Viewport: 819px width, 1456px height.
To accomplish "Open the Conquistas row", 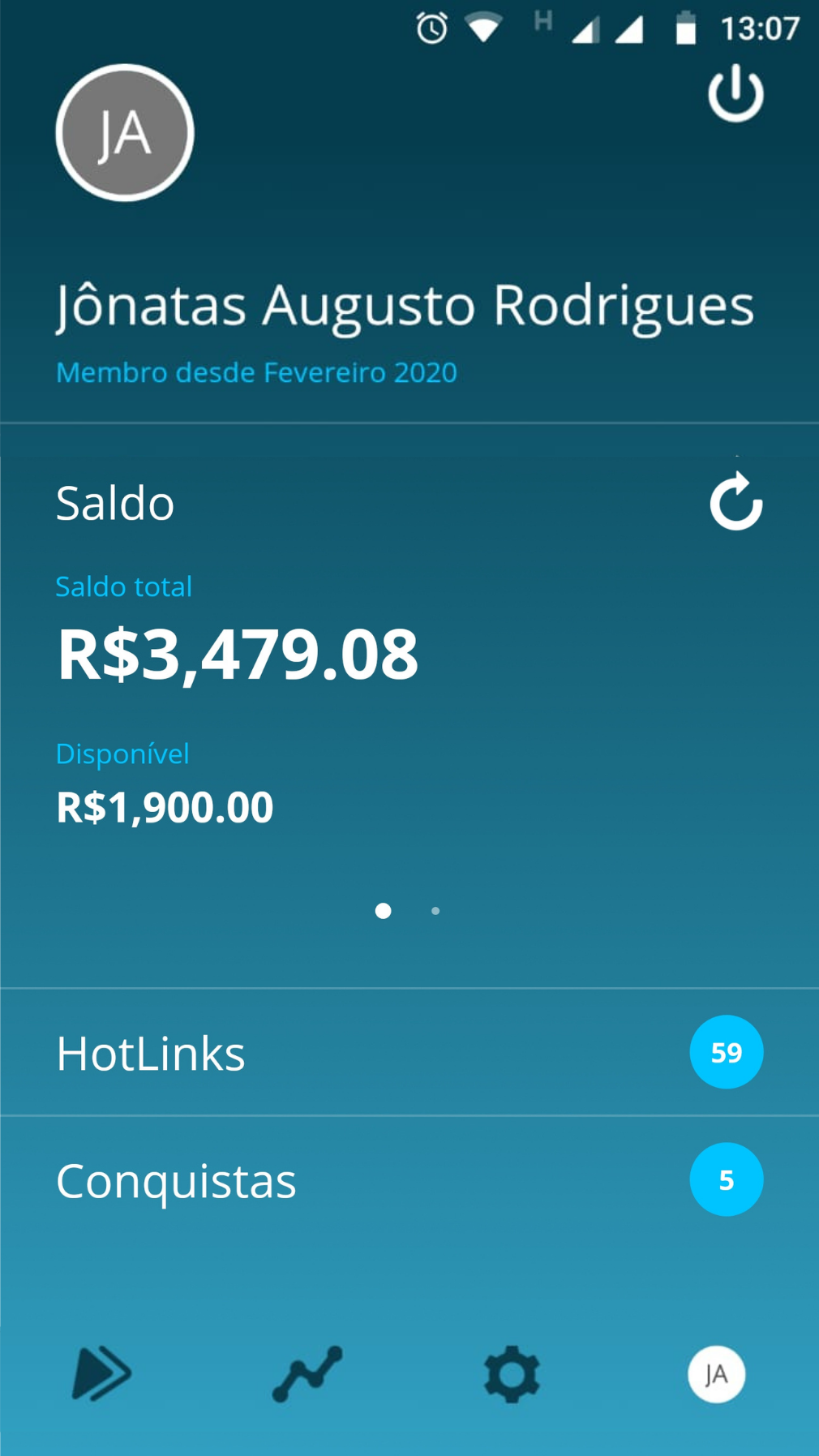I will 409,1179.
